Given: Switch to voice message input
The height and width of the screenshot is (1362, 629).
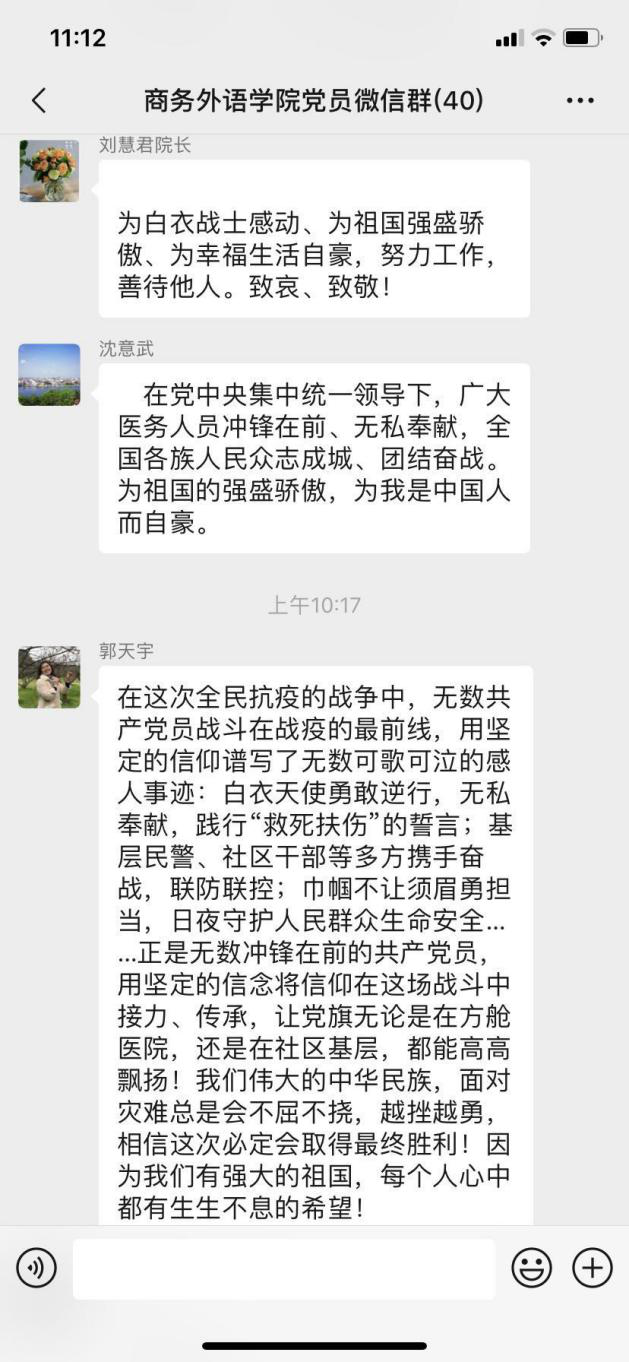Looking at the screenshot, I should point(37,1269).
